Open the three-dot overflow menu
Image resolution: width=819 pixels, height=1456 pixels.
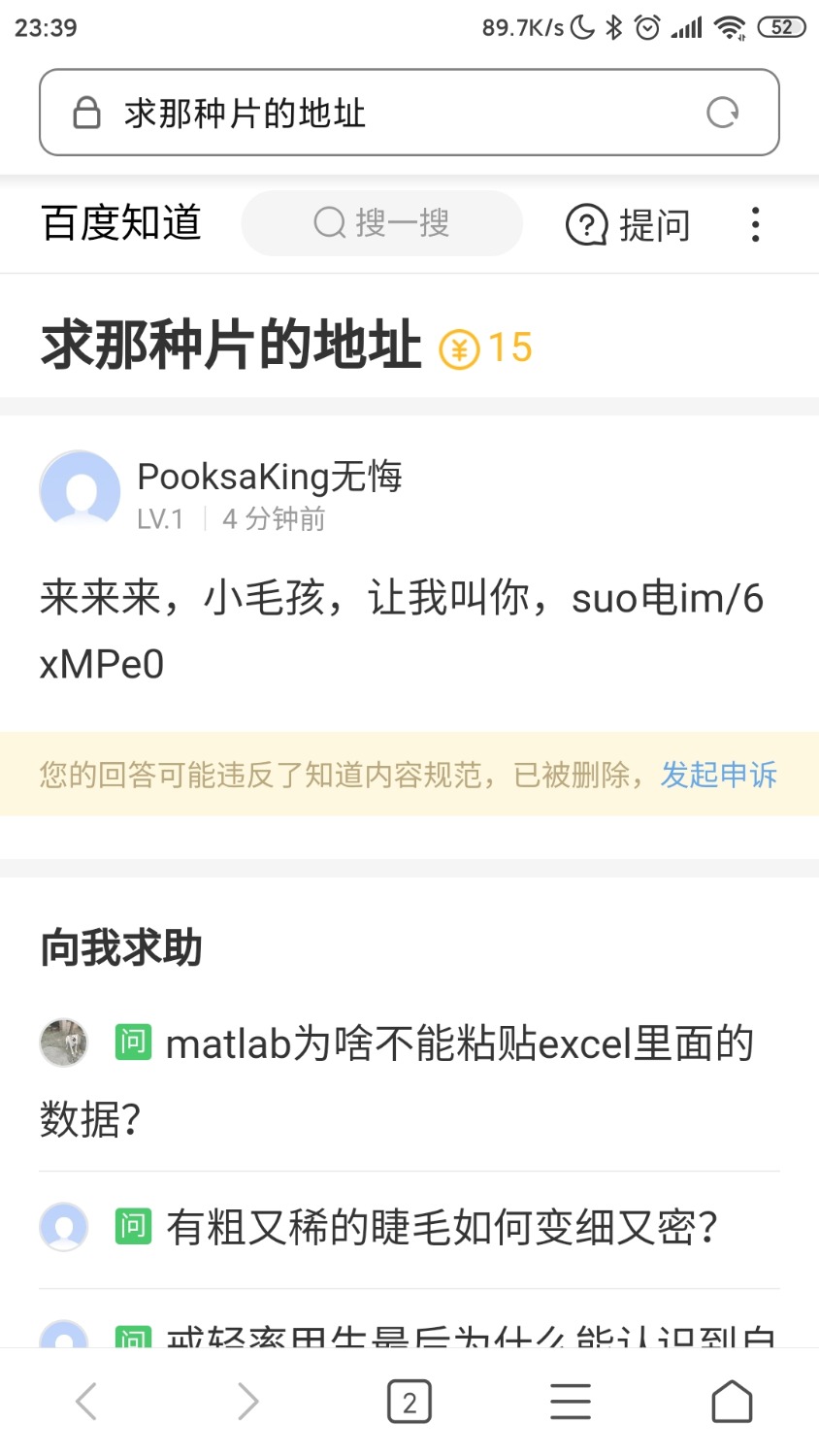(x=755, y=224)
